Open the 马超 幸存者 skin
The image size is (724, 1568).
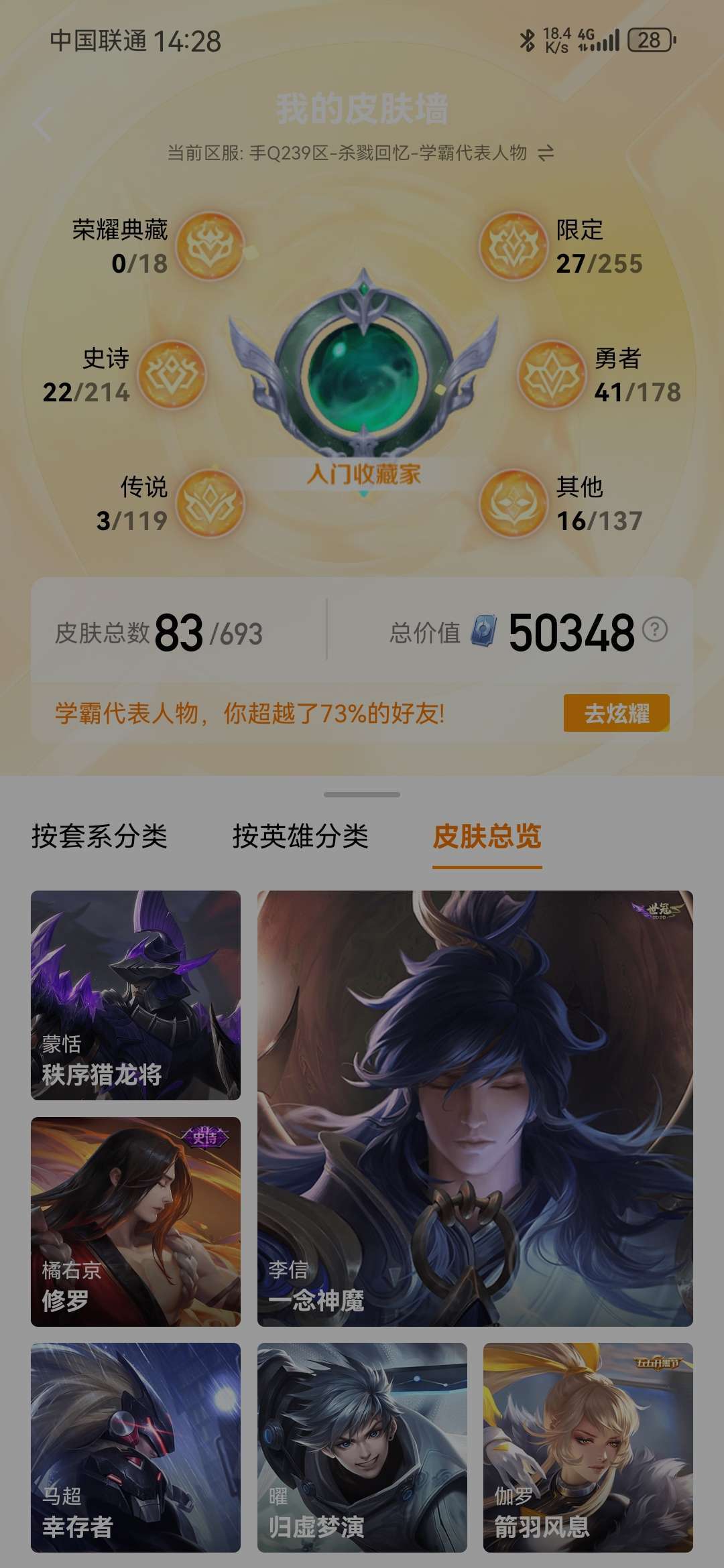click(x=135, y=1447)
